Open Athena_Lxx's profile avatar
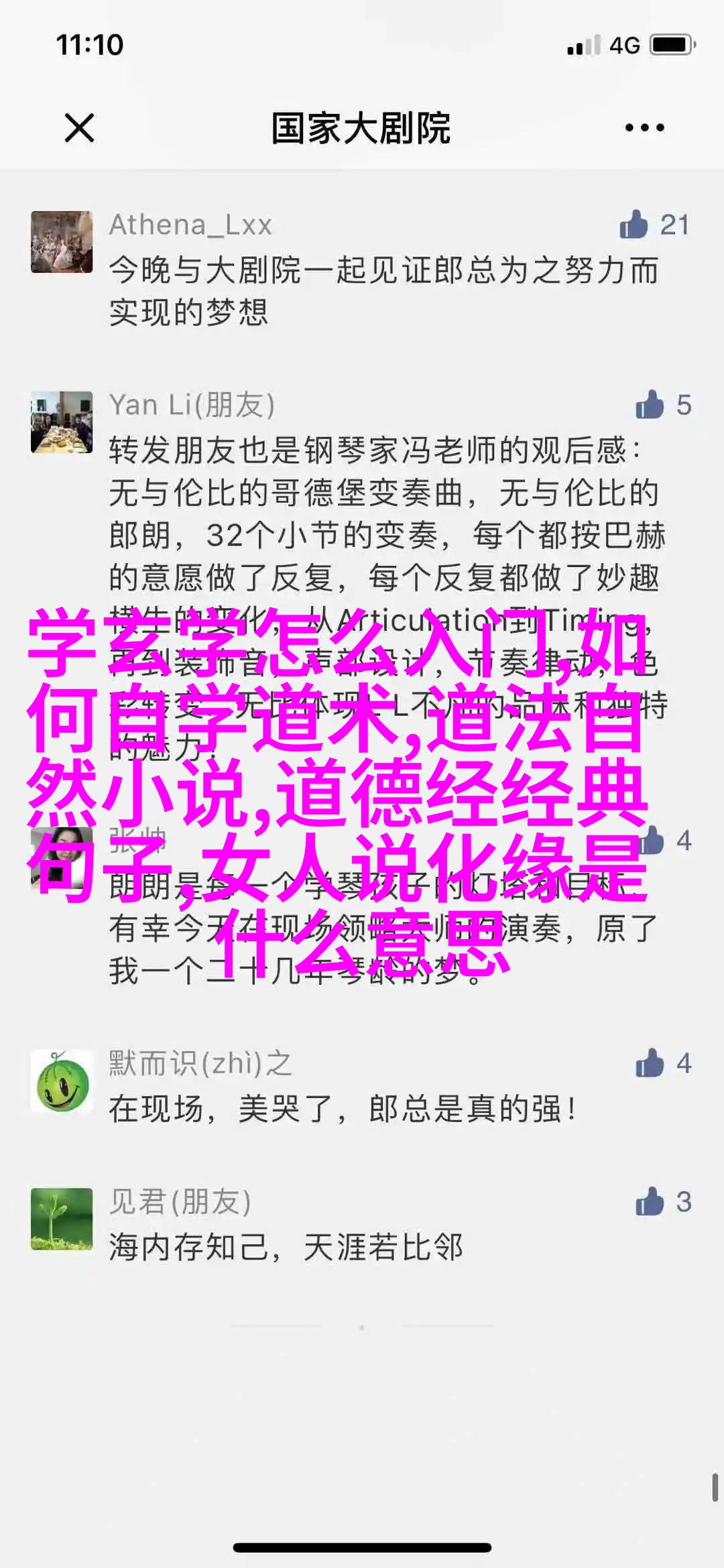Image resolution: width=724 pixels, height=1568 pixels. [62, 242]
